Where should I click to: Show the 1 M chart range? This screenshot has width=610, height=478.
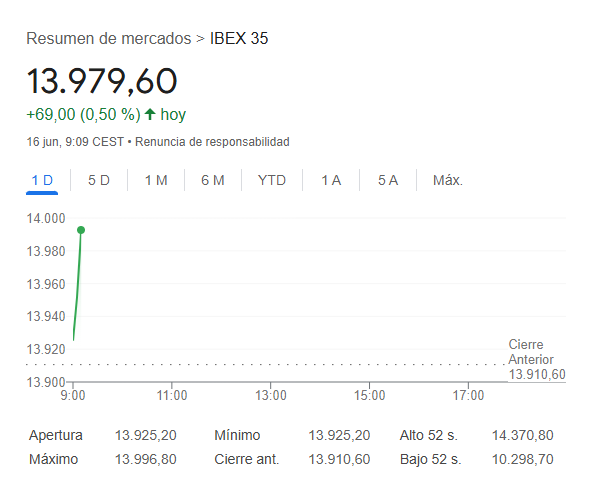(x=155, y=180)
